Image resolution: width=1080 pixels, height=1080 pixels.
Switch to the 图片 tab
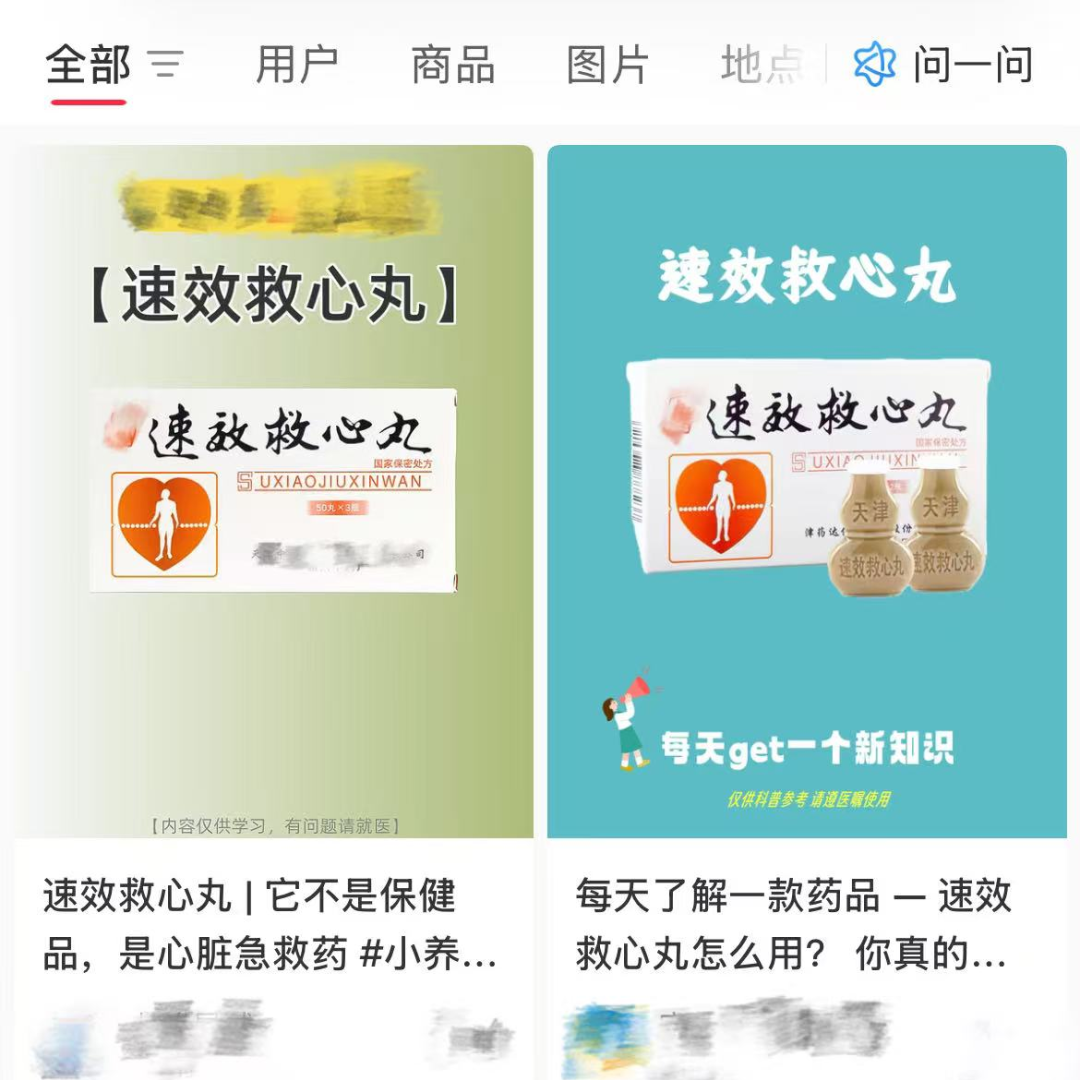[608, 66]
